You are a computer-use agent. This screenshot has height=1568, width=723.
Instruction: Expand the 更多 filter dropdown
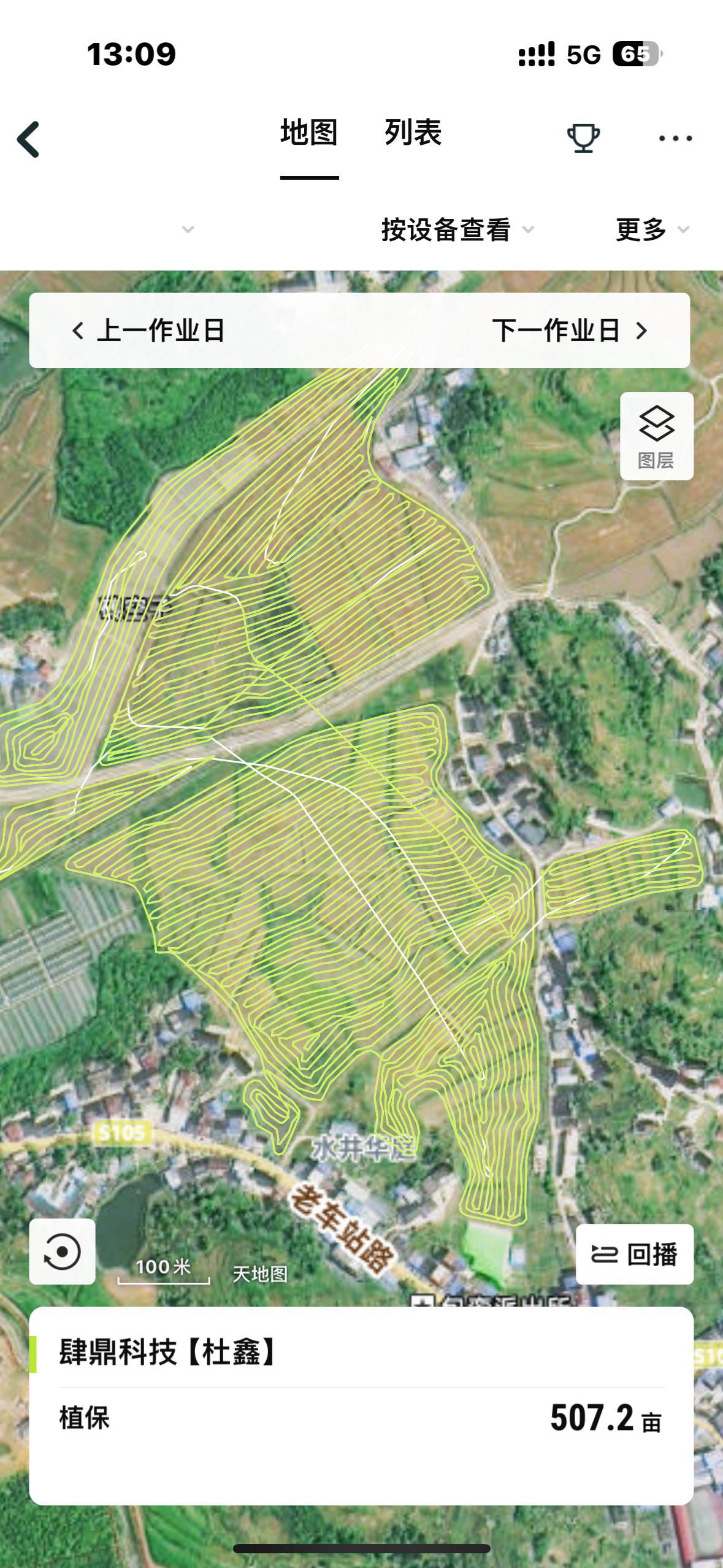pyautogui.click(x=651, y=229)
